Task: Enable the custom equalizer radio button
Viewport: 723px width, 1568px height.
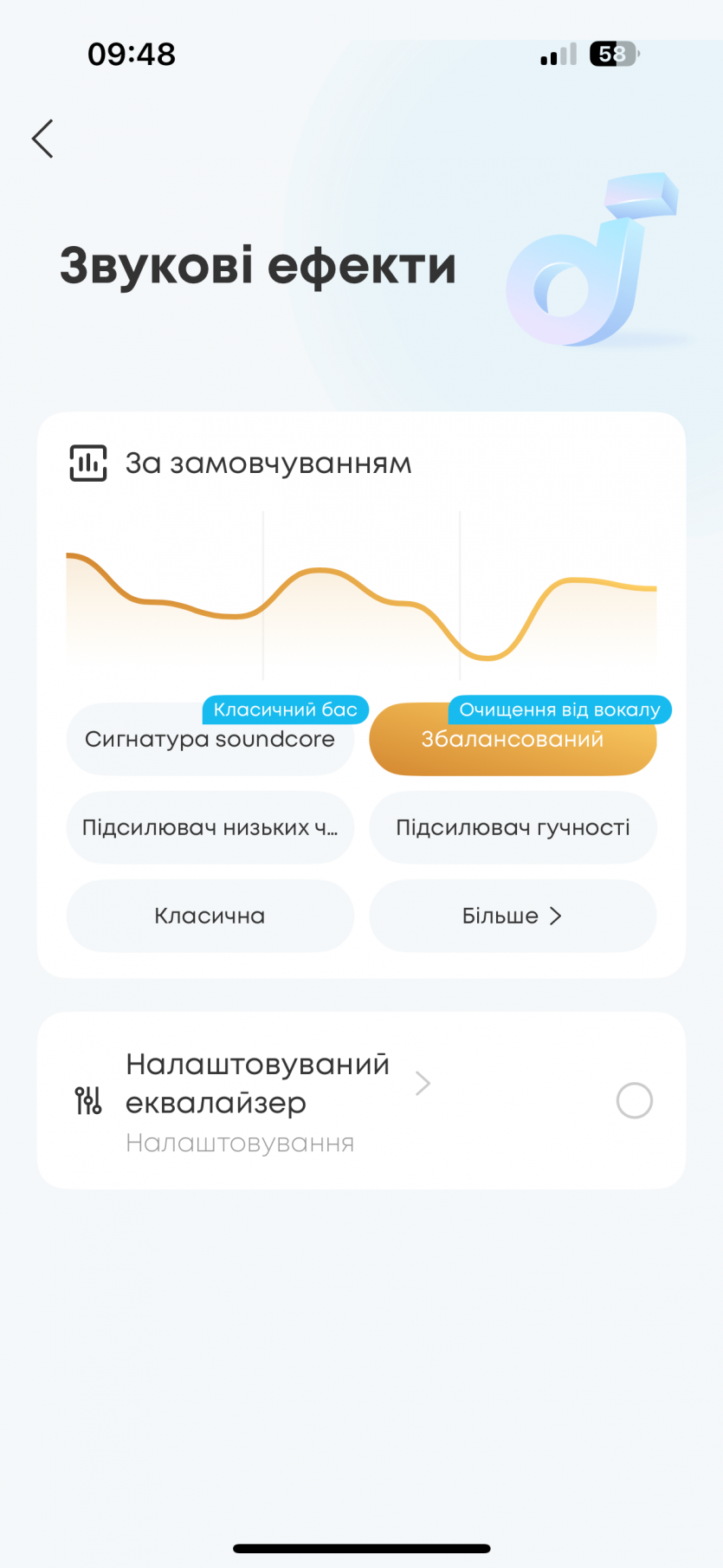Action: click(x=634, y=1101)
